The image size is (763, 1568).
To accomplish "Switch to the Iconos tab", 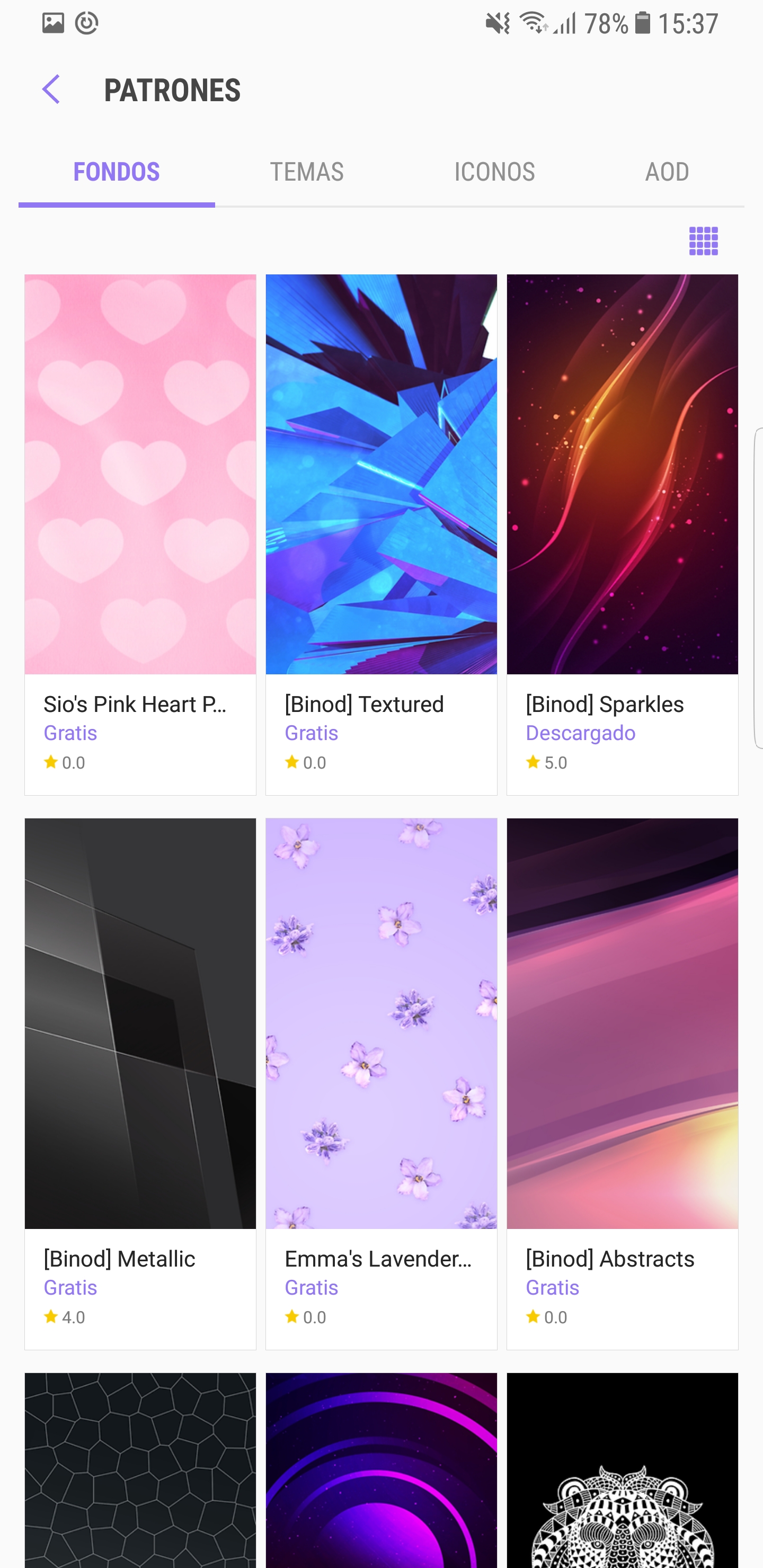I will point(494,172).
